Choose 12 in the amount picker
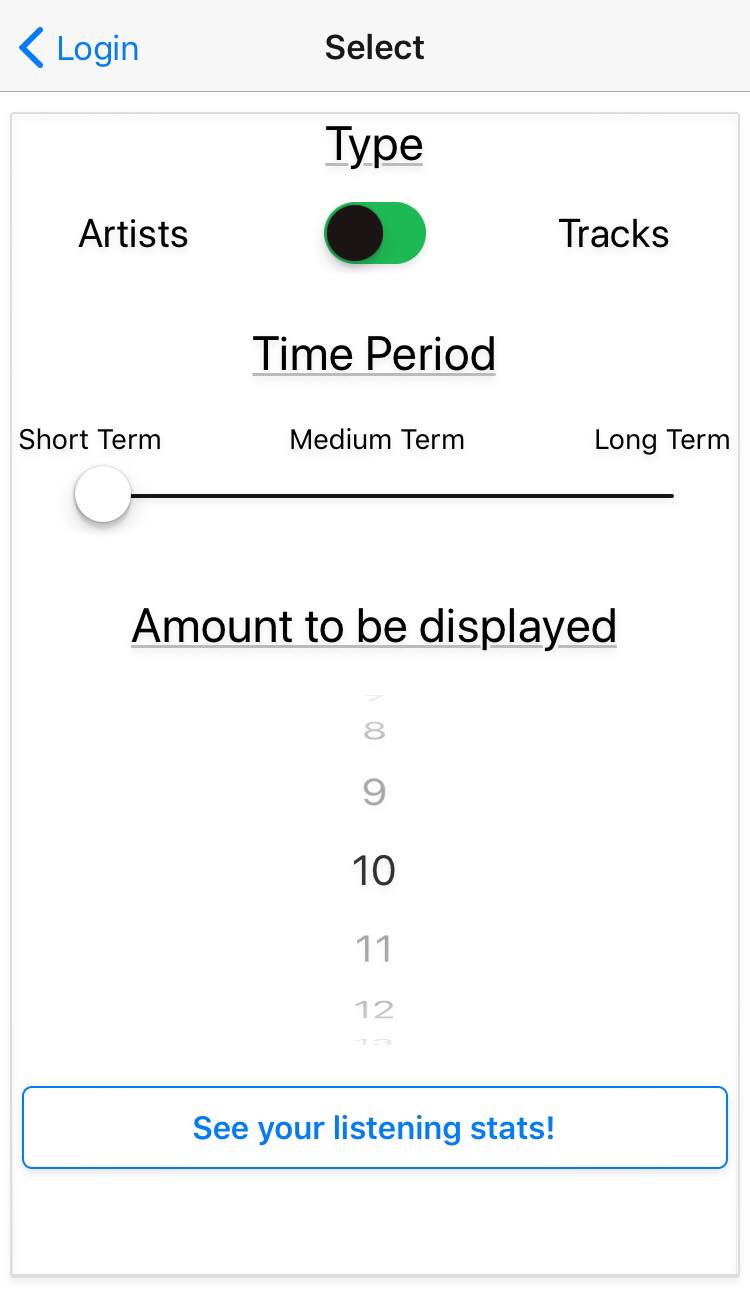This screenshot has height=1298, width=750. pos(374,1009)
